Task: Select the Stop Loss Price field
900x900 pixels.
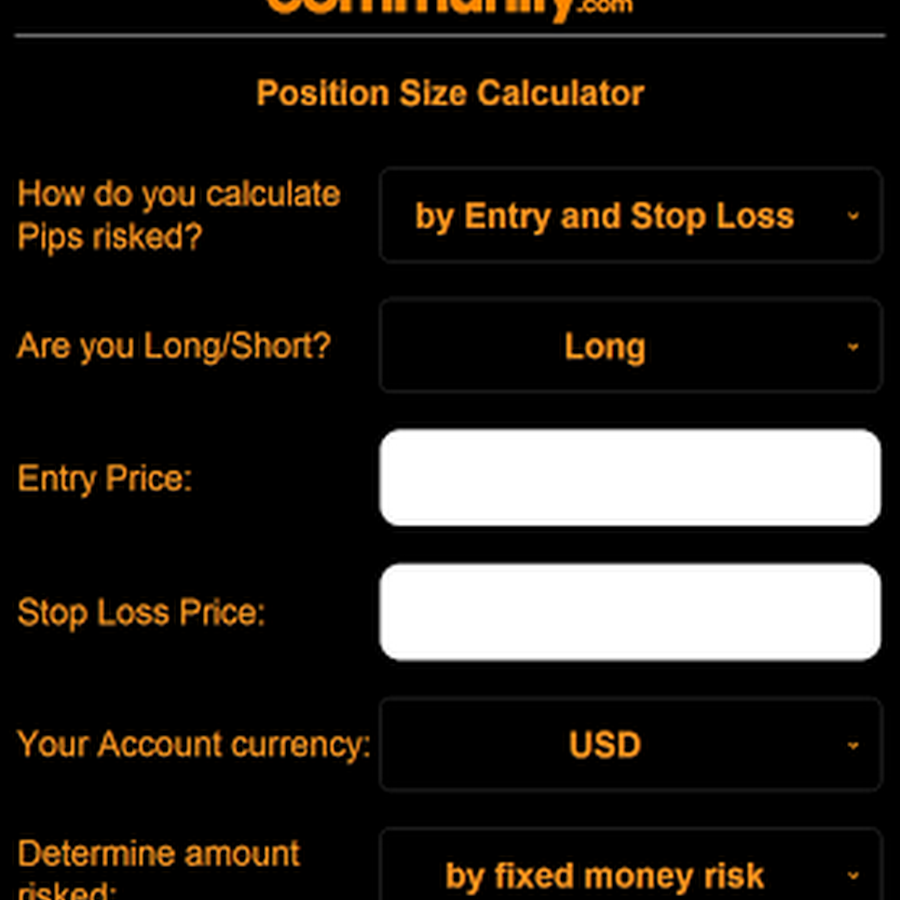Action: [630, 612]
